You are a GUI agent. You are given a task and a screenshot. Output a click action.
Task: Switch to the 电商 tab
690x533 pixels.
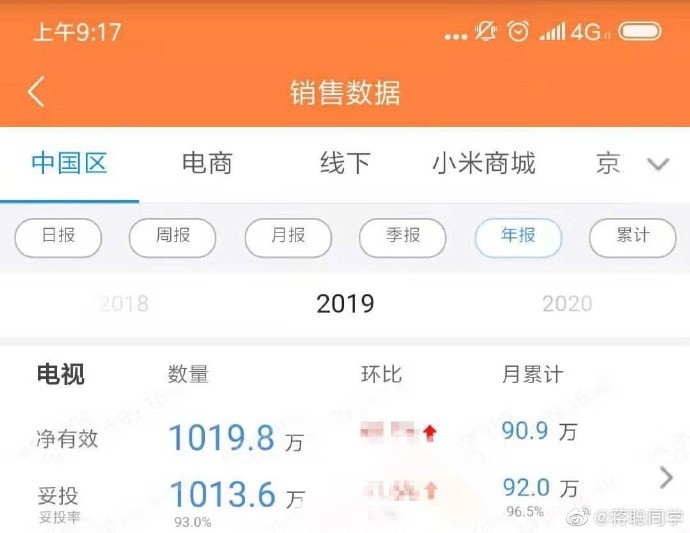click(207, 163)
